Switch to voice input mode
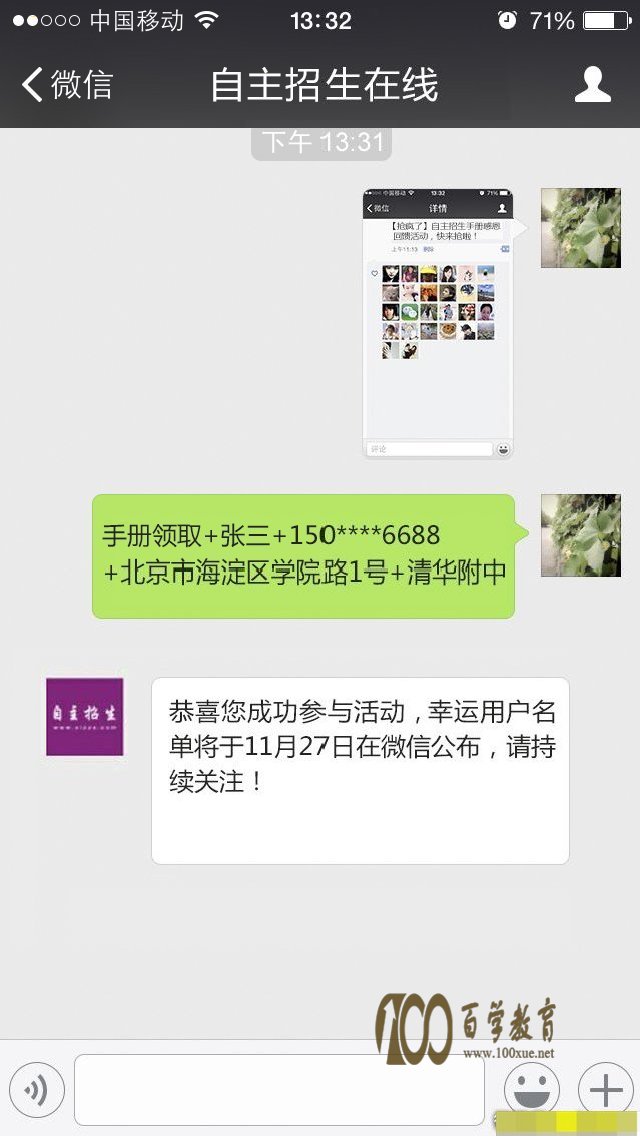Image resolution: width=640 pixels, height=1136 pixels. [37, 1090]
